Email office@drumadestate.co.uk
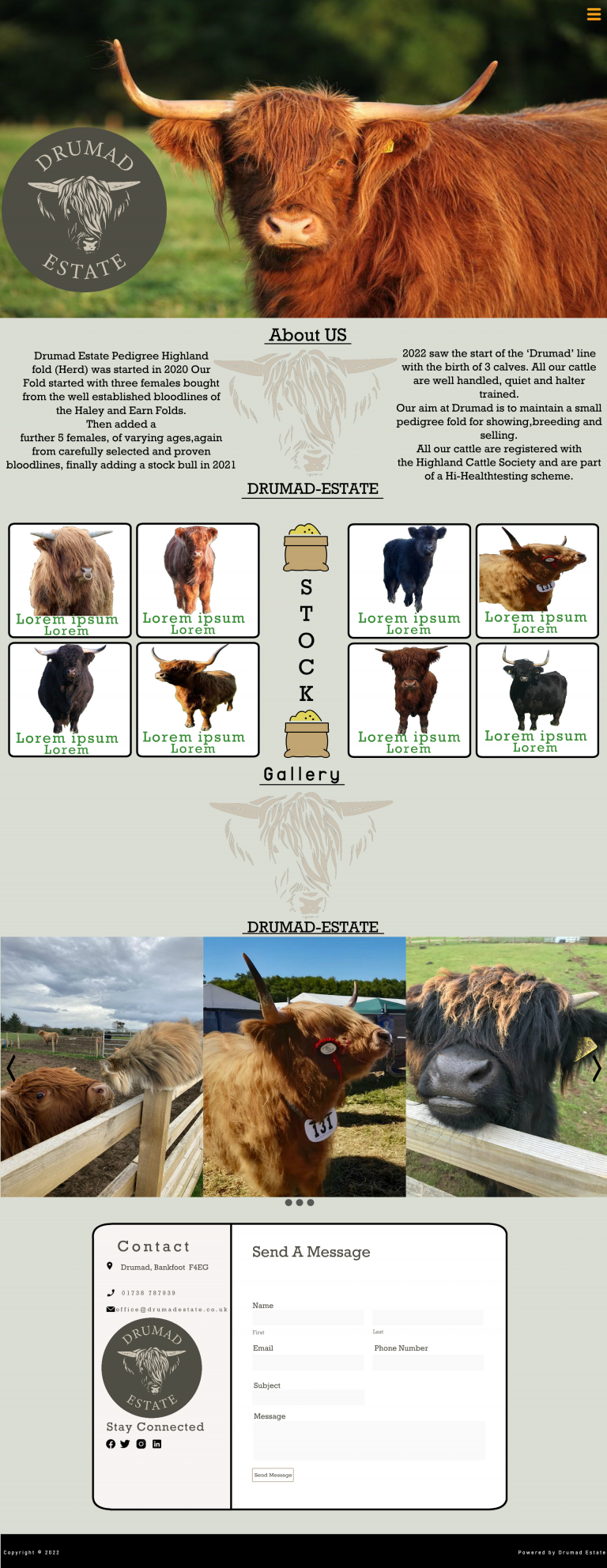This screenshot has width=607, height=1568. point(171,1310)
